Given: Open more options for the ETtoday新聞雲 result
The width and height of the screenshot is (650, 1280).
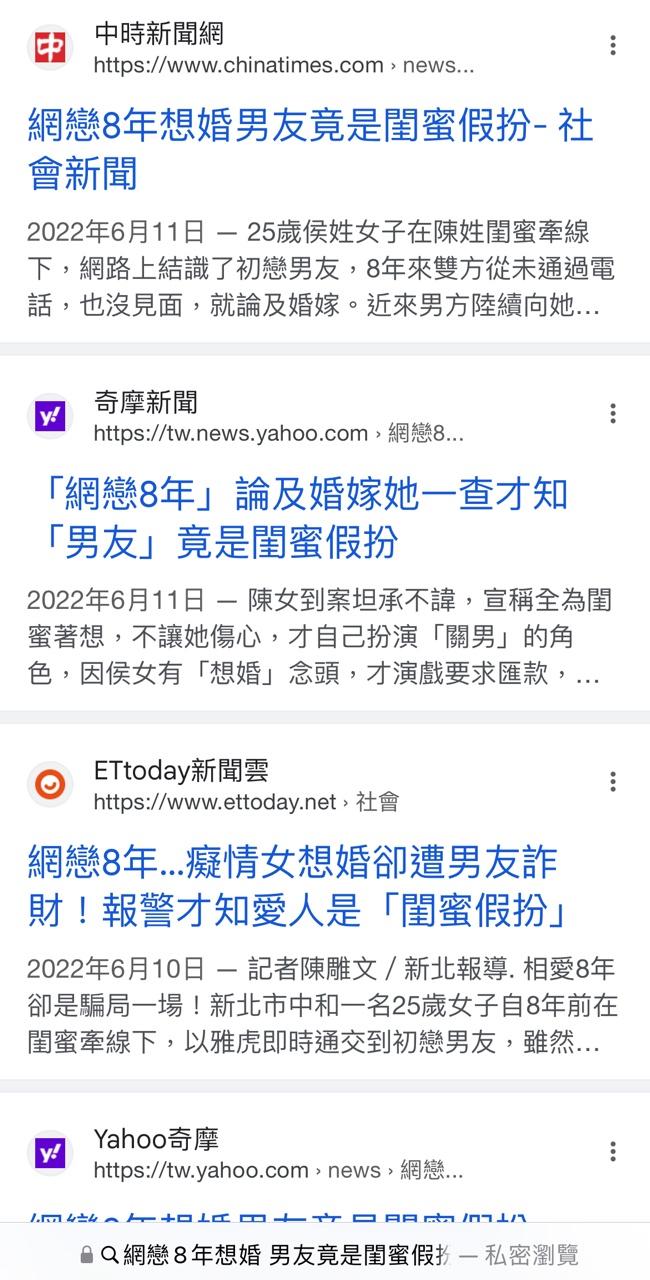Looking at the screenshot, I should coord(612,782).
